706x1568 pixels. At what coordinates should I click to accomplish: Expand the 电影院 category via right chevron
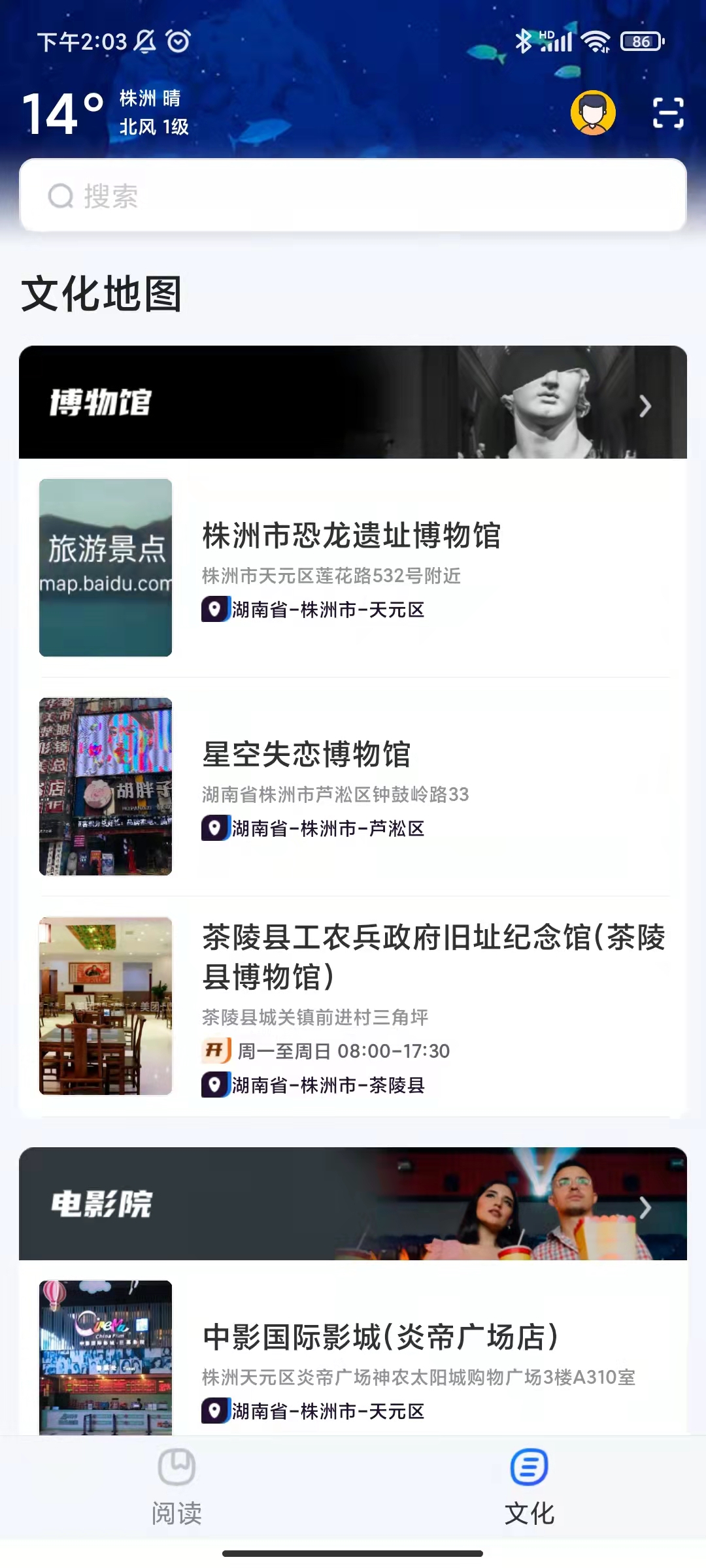[x=644, y=1206]
